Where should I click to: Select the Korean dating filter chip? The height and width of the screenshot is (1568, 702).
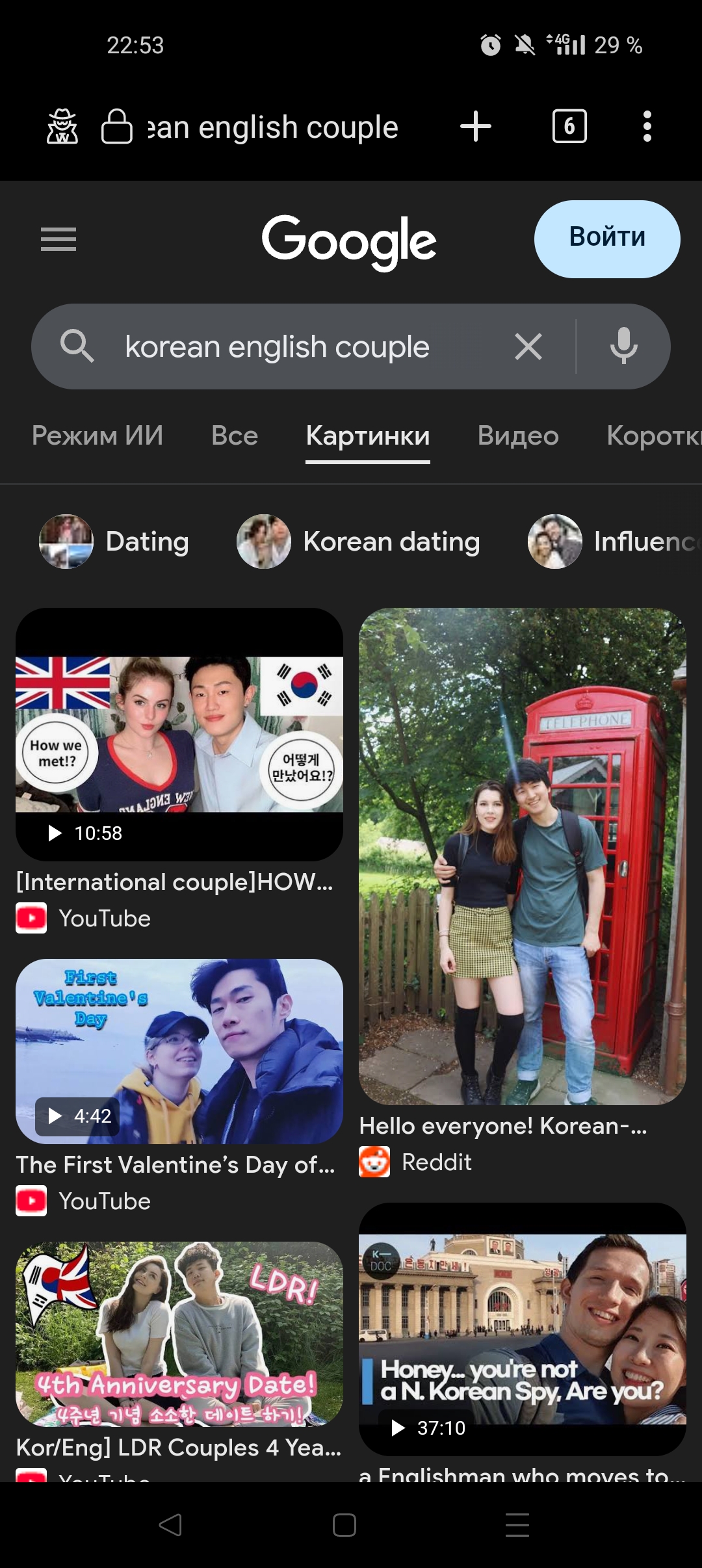(x=359, y=542)
